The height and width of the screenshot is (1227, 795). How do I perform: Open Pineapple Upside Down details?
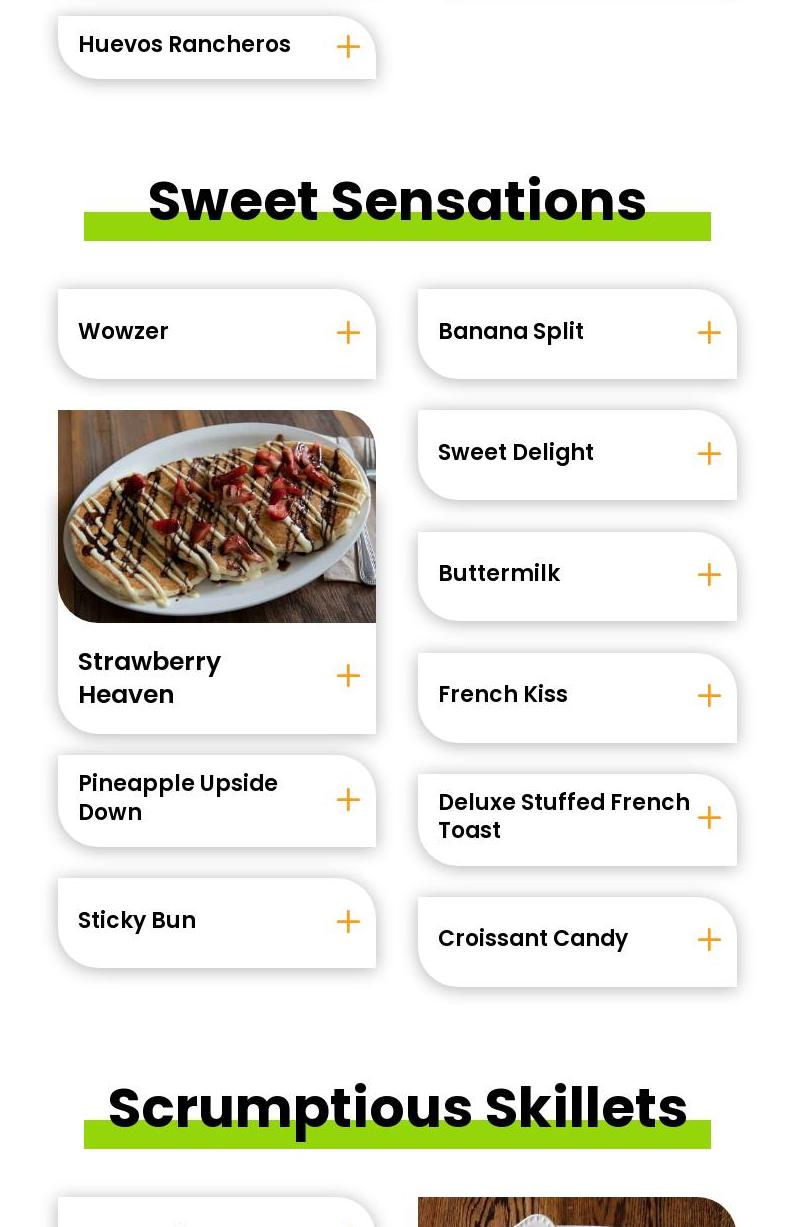pos(348,799)
